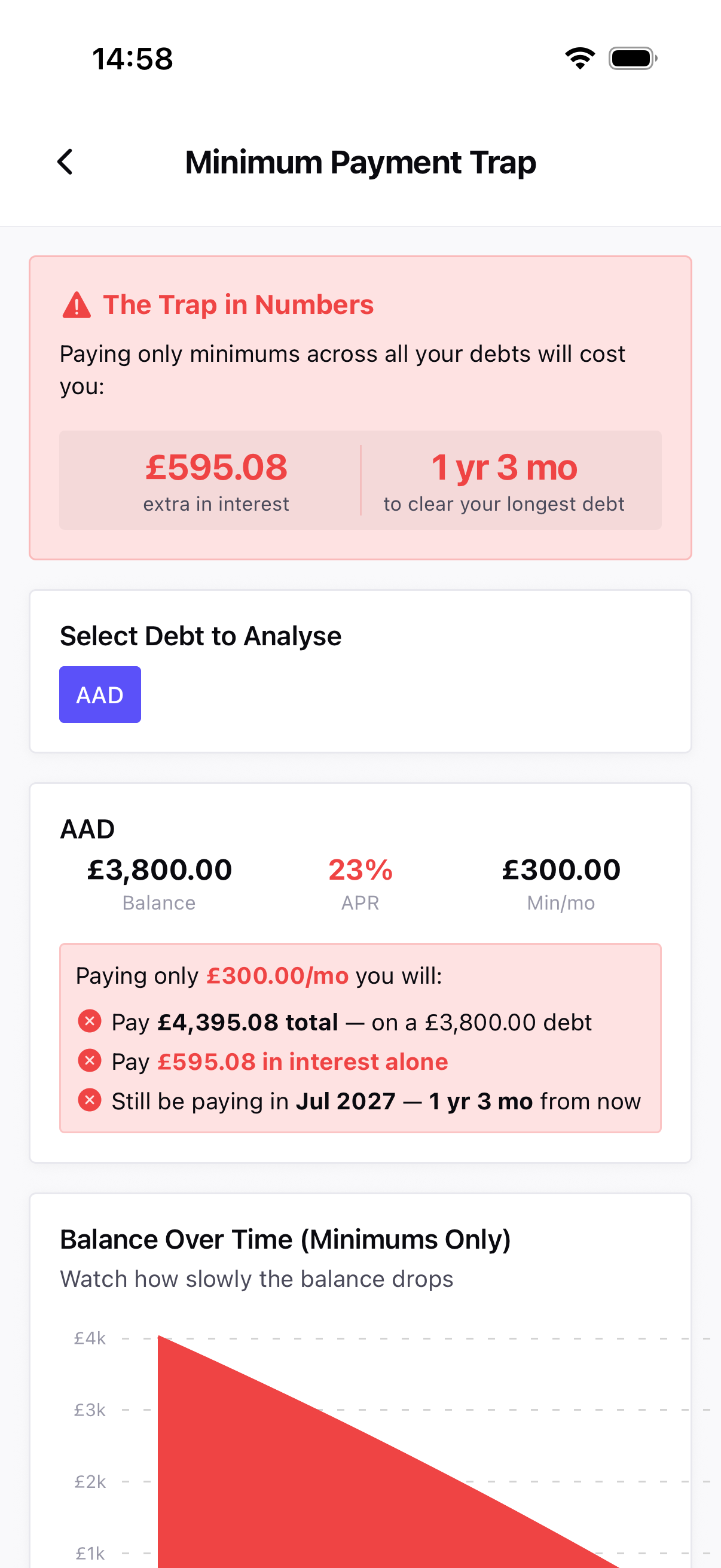The height and width of the screenshot is (1568, 721).
Task: Toggle the AAD selection in Select Debt to Analyse
Action: 100,694
